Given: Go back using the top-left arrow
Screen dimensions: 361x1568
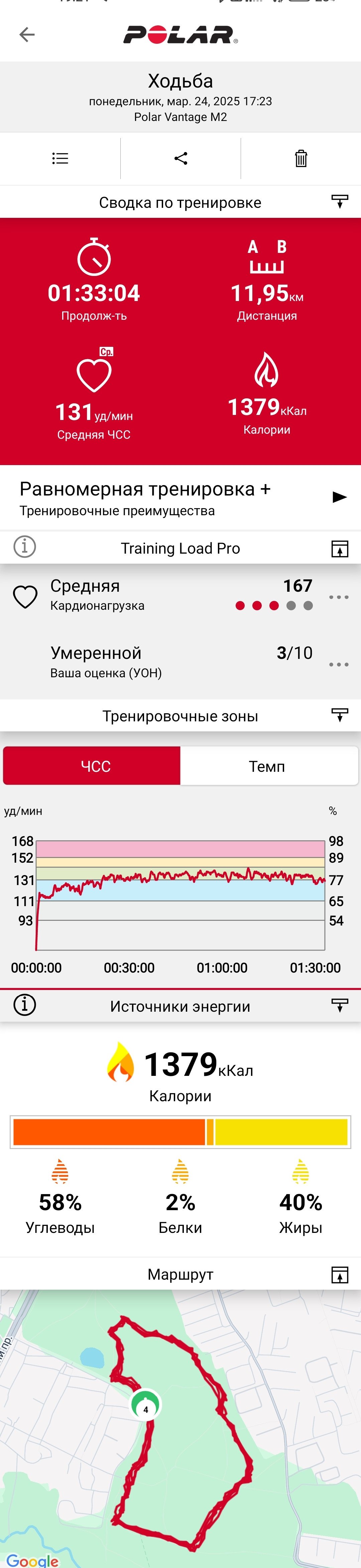Looking at the screenshot, I should [27, 35].
